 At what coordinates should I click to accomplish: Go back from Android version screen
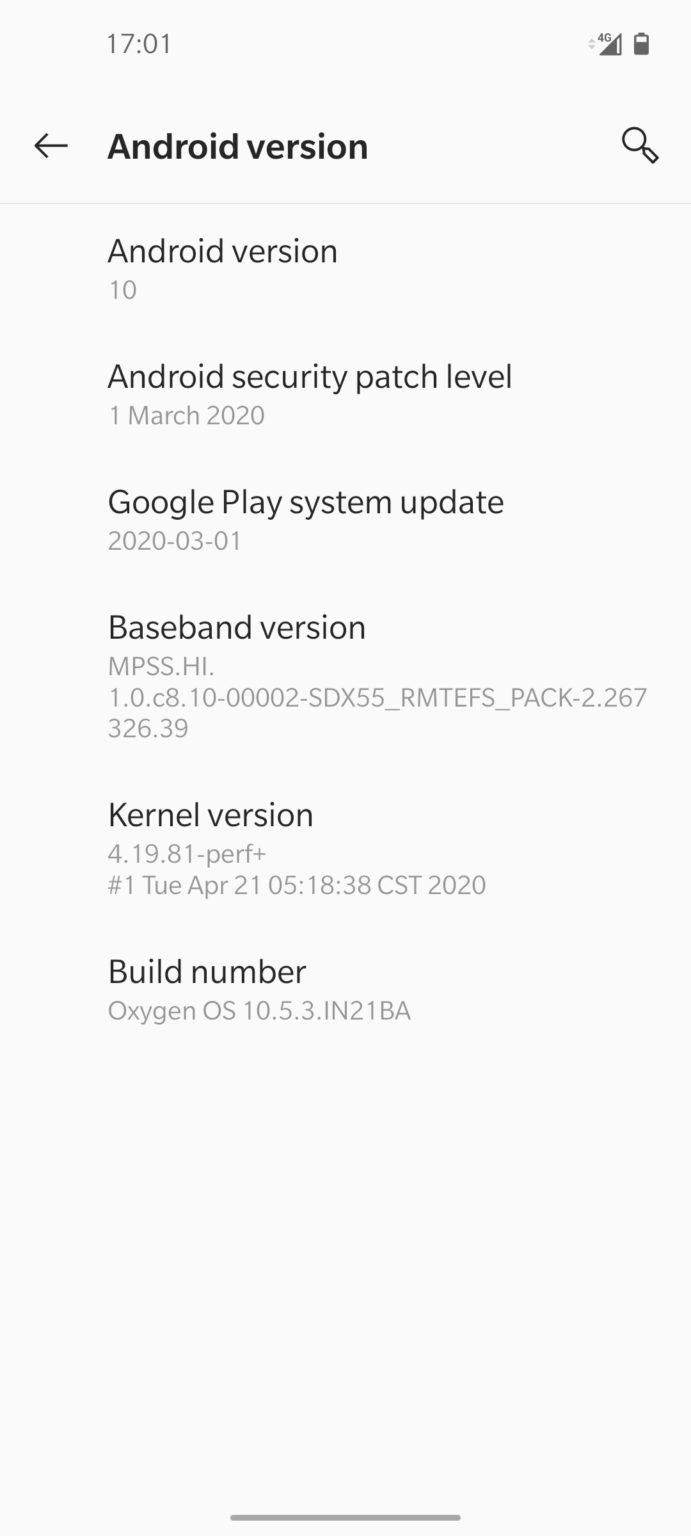(x=51, y=146)
